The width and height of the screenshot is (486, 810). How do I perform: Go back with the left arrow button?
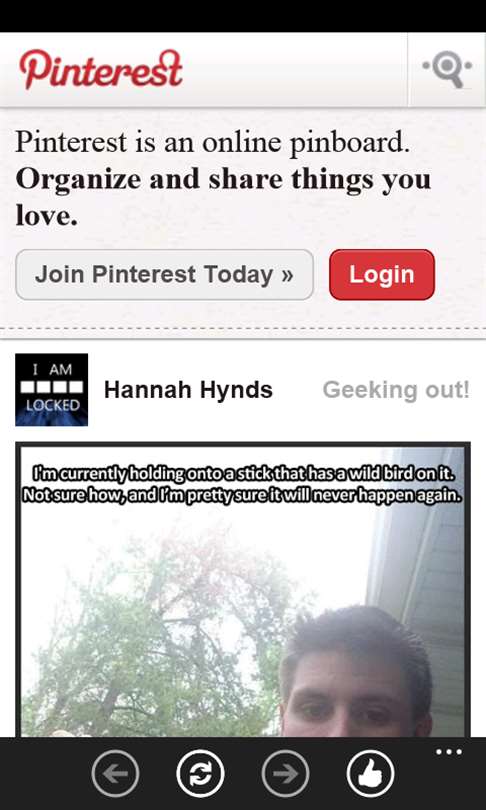coord(115,774)
